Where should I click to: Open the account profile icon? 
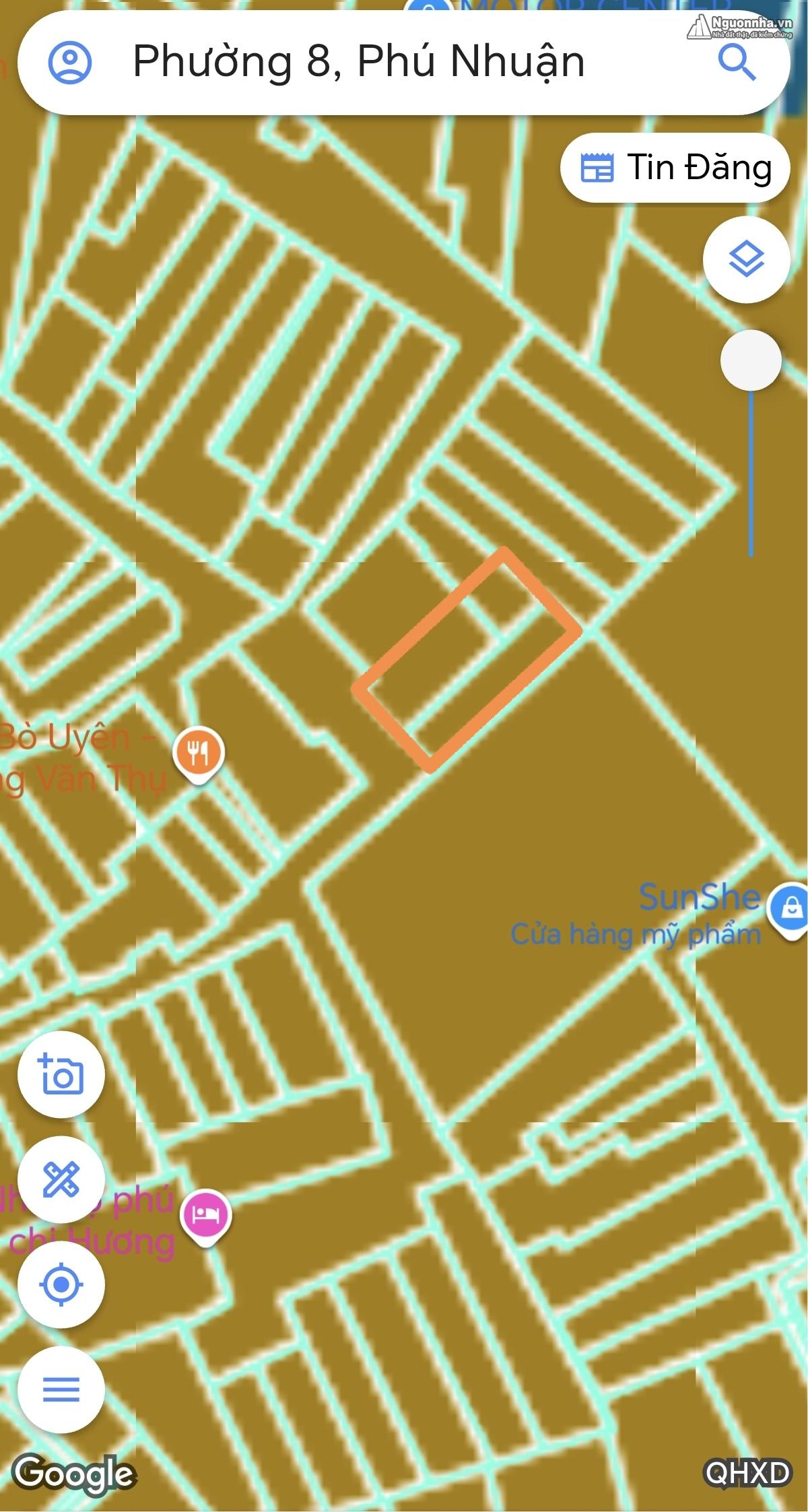pos(69,62)
